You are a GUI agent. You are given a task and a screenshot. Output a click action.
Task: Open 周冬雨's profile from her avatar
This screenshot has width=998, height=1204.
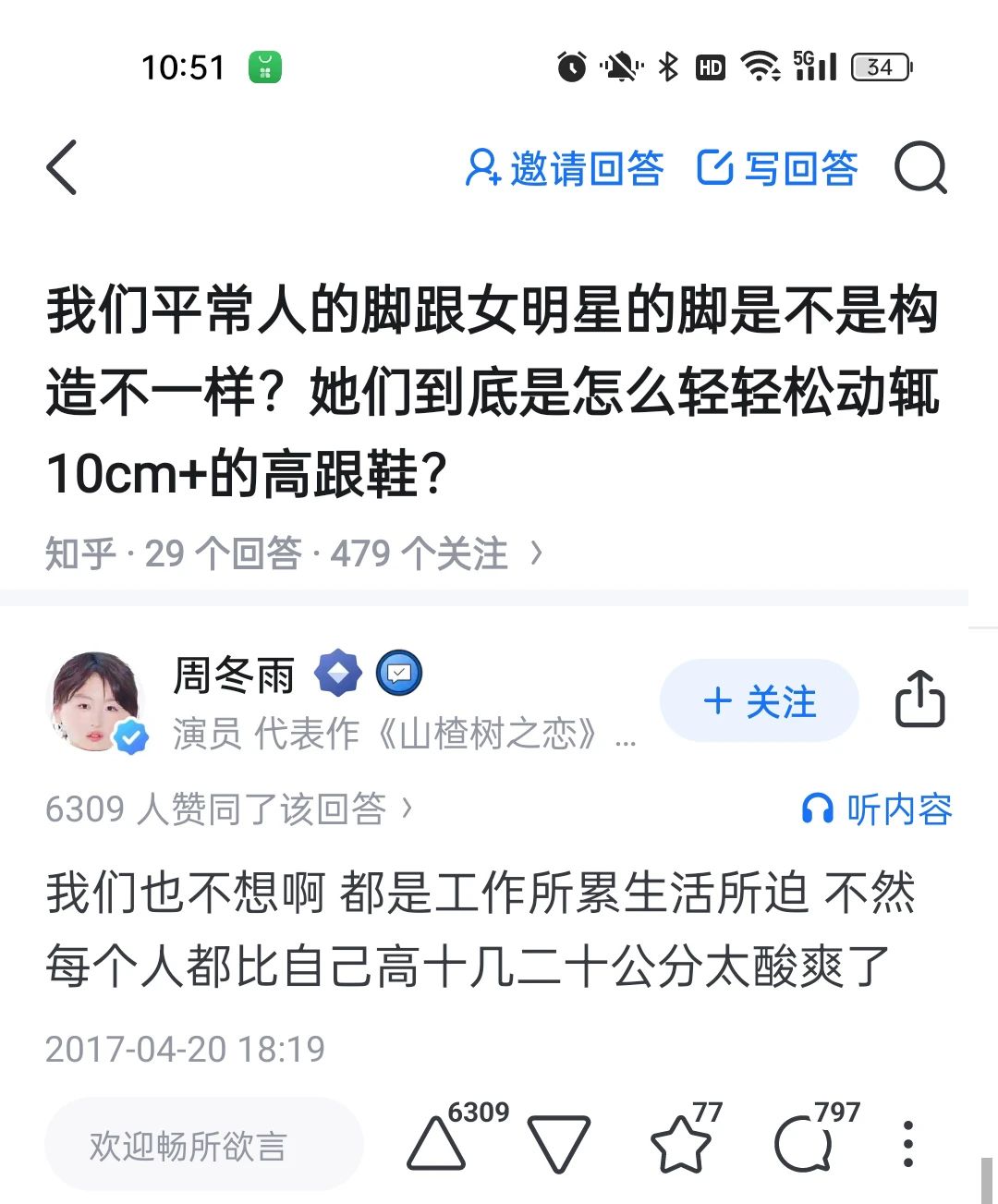click(x=97, y=702)
